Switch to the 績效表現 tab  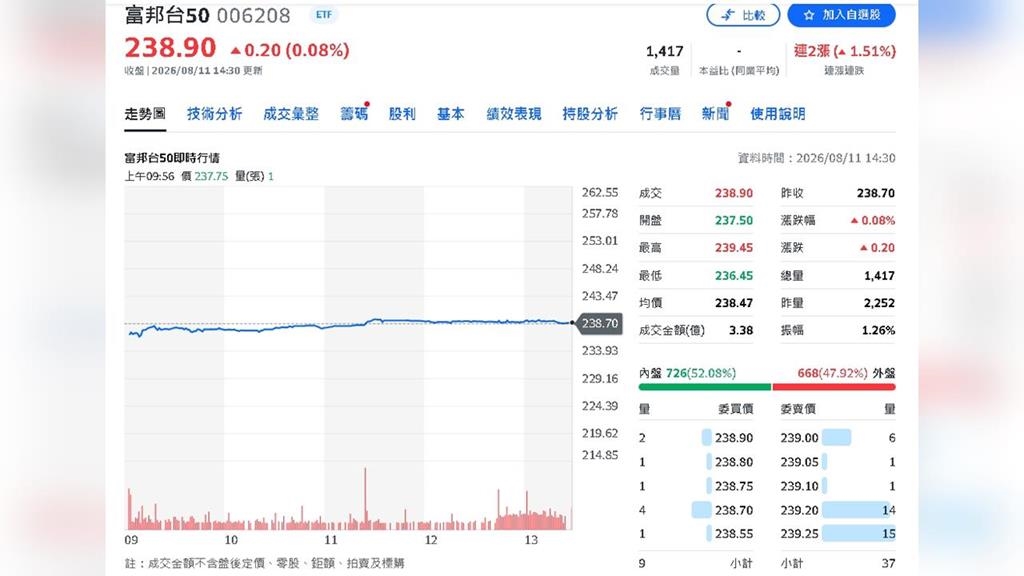[514, 114]
